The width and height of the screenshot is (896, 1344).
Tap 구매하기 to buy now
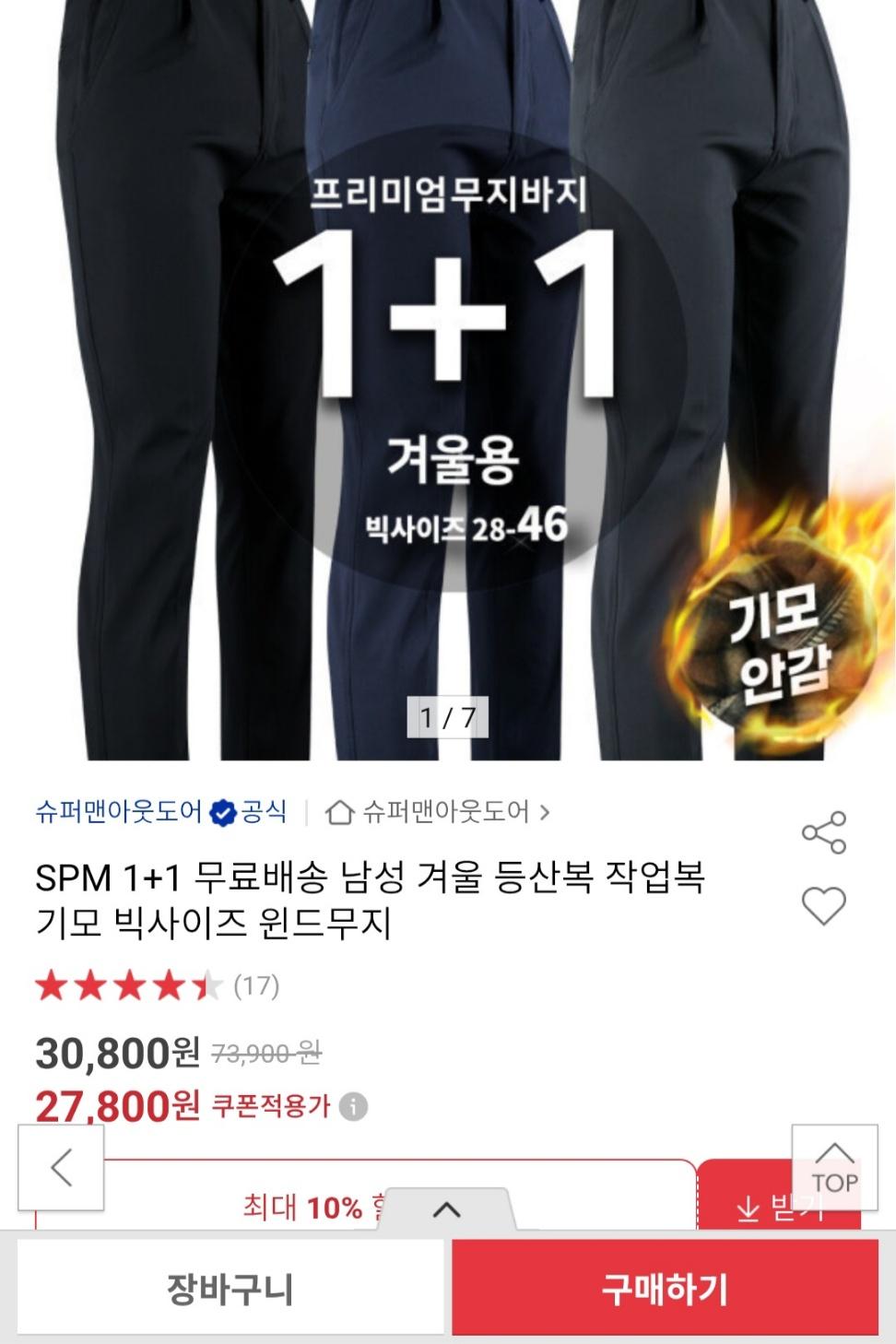(x=665, y=1289)
